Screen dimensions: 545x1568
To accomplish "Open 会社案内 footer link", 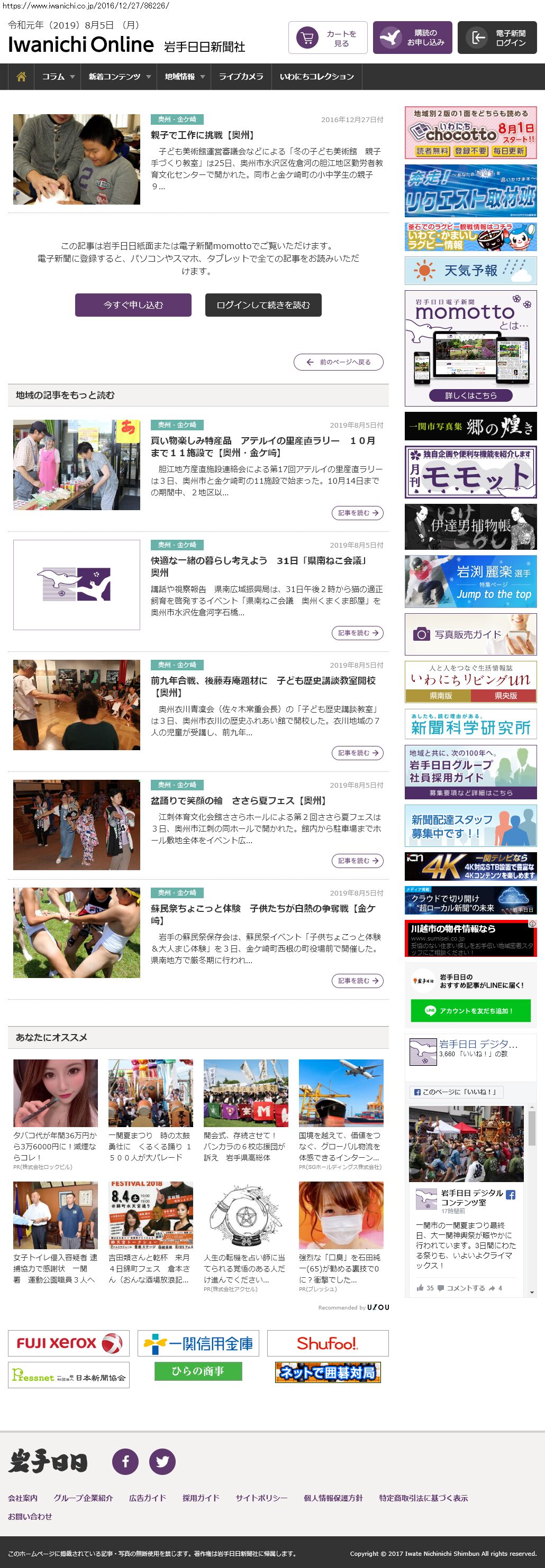I will (x=23, y=1498).
